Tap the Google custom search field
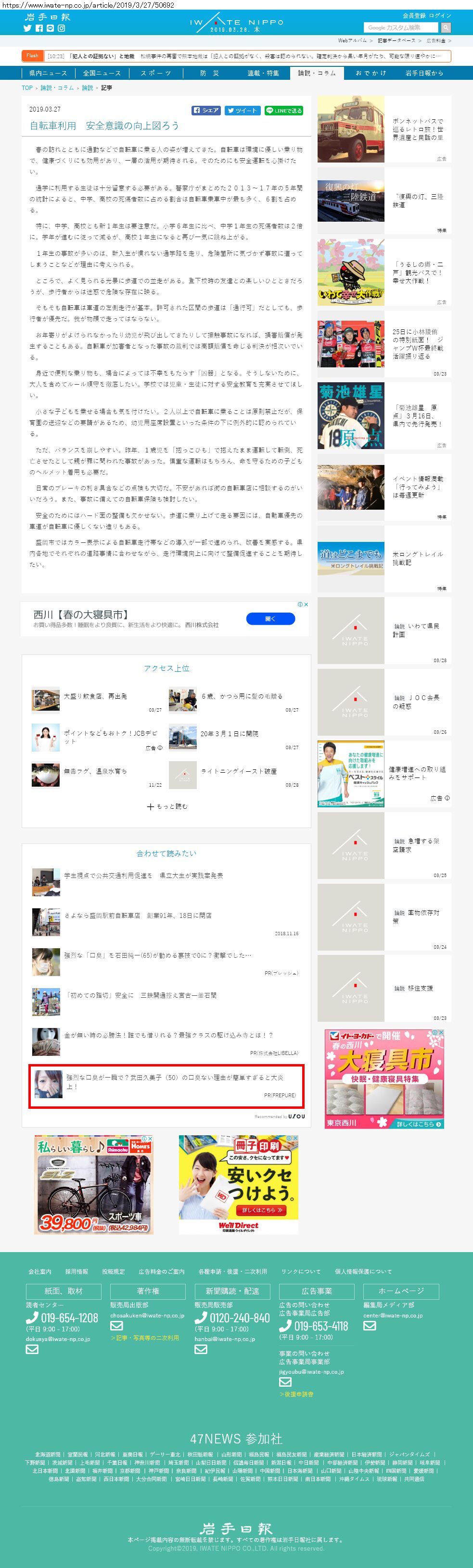Viewport: 473px width, 1568px height. 400,27
